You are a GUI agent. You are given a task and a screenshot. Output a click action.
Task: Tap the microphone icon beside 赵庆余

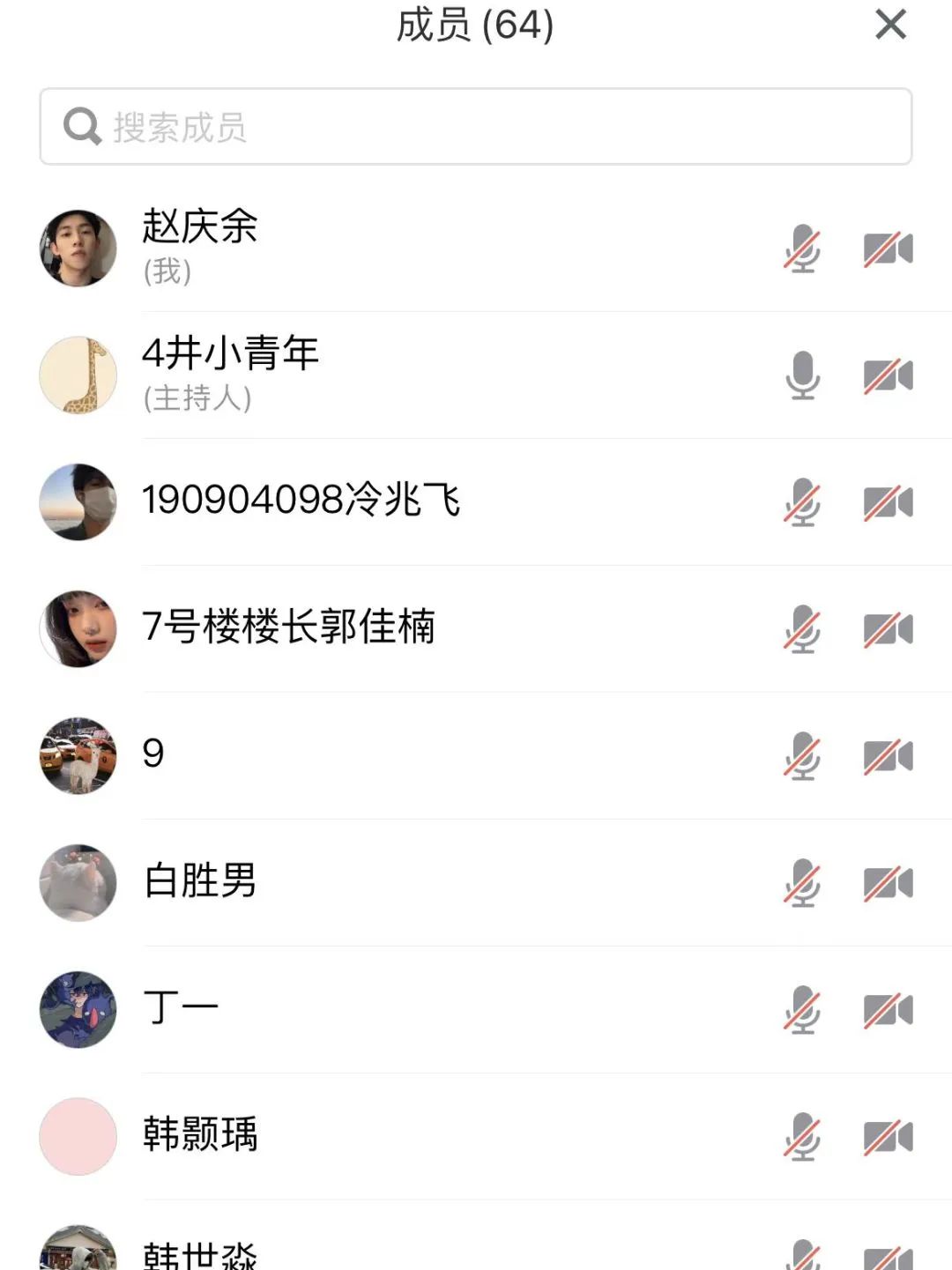tap(802, 249)
